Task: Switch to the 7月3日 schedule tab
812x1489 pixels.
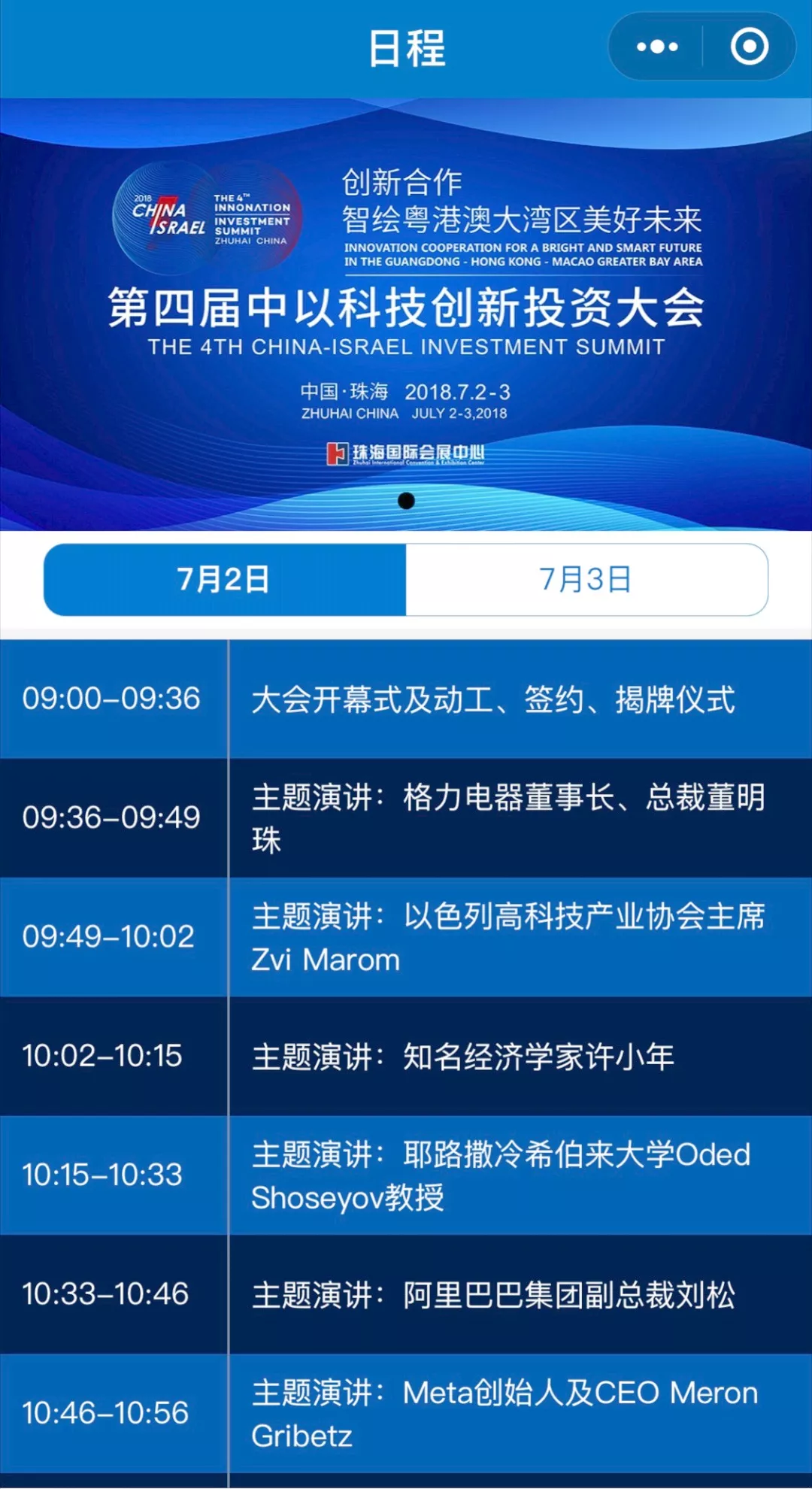Action: click(586, 580)
